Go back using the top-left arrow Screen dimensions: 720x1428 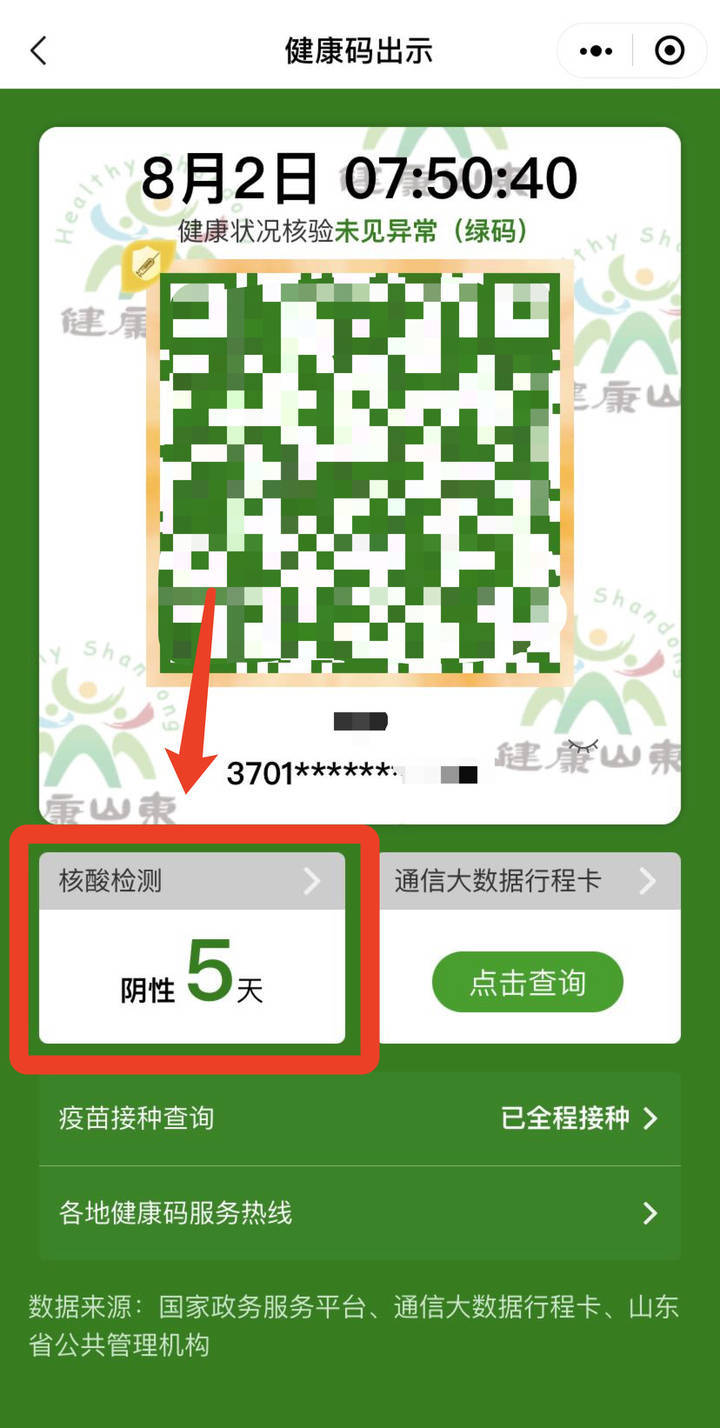38,50
